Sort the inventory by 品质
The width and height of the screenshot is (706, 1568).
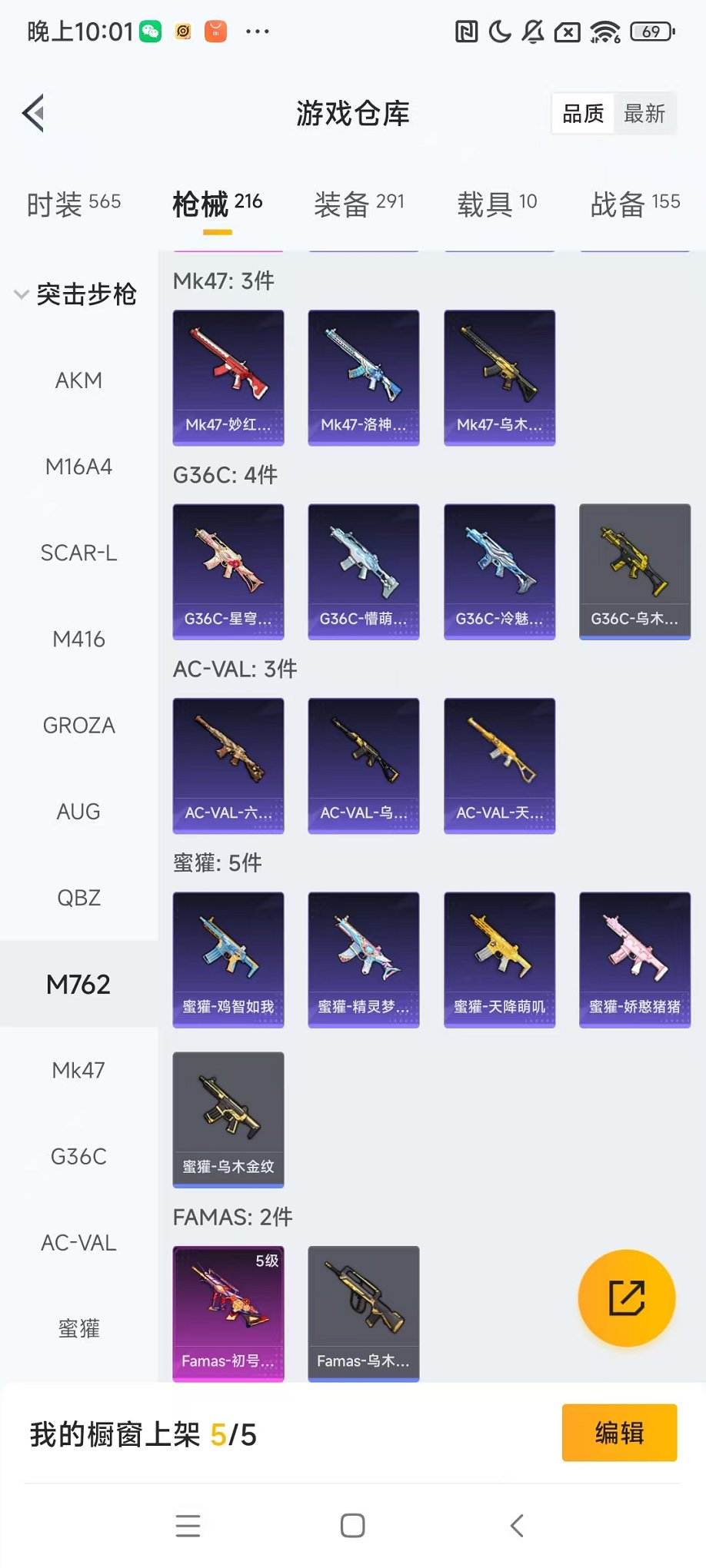(x=583, y=114)
